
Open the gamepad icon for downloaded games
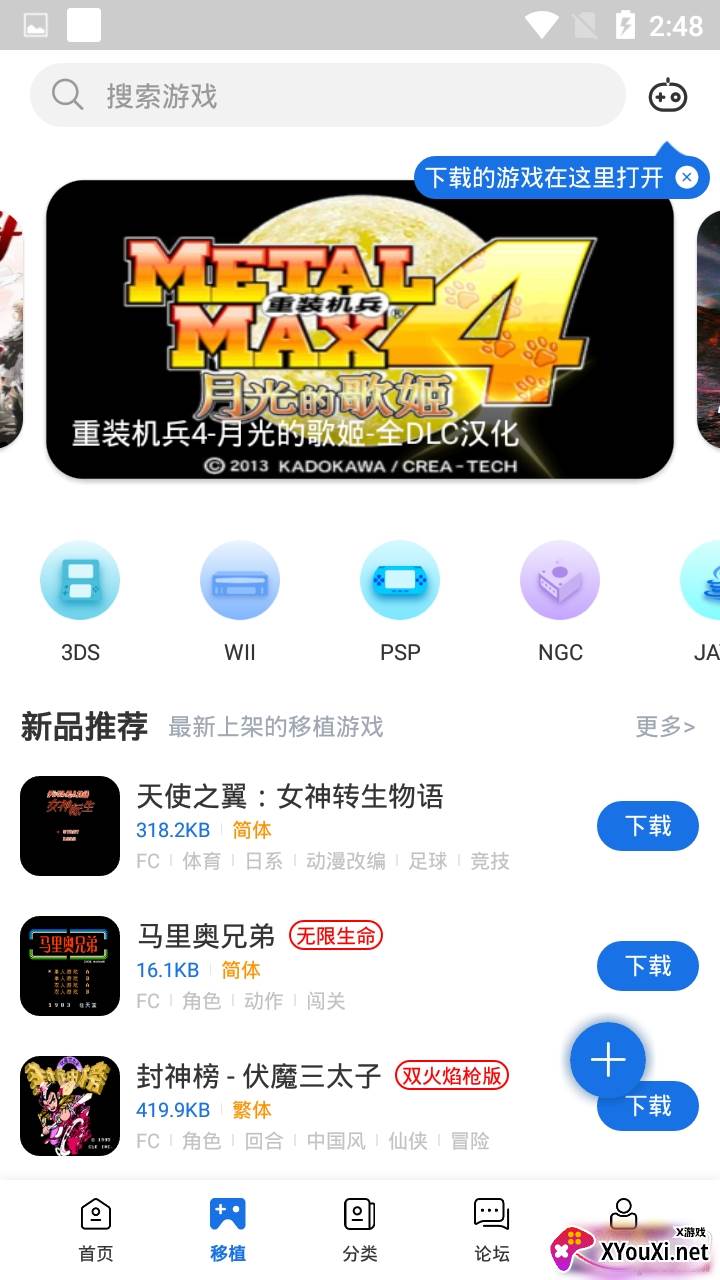click(x=667, y=96)
